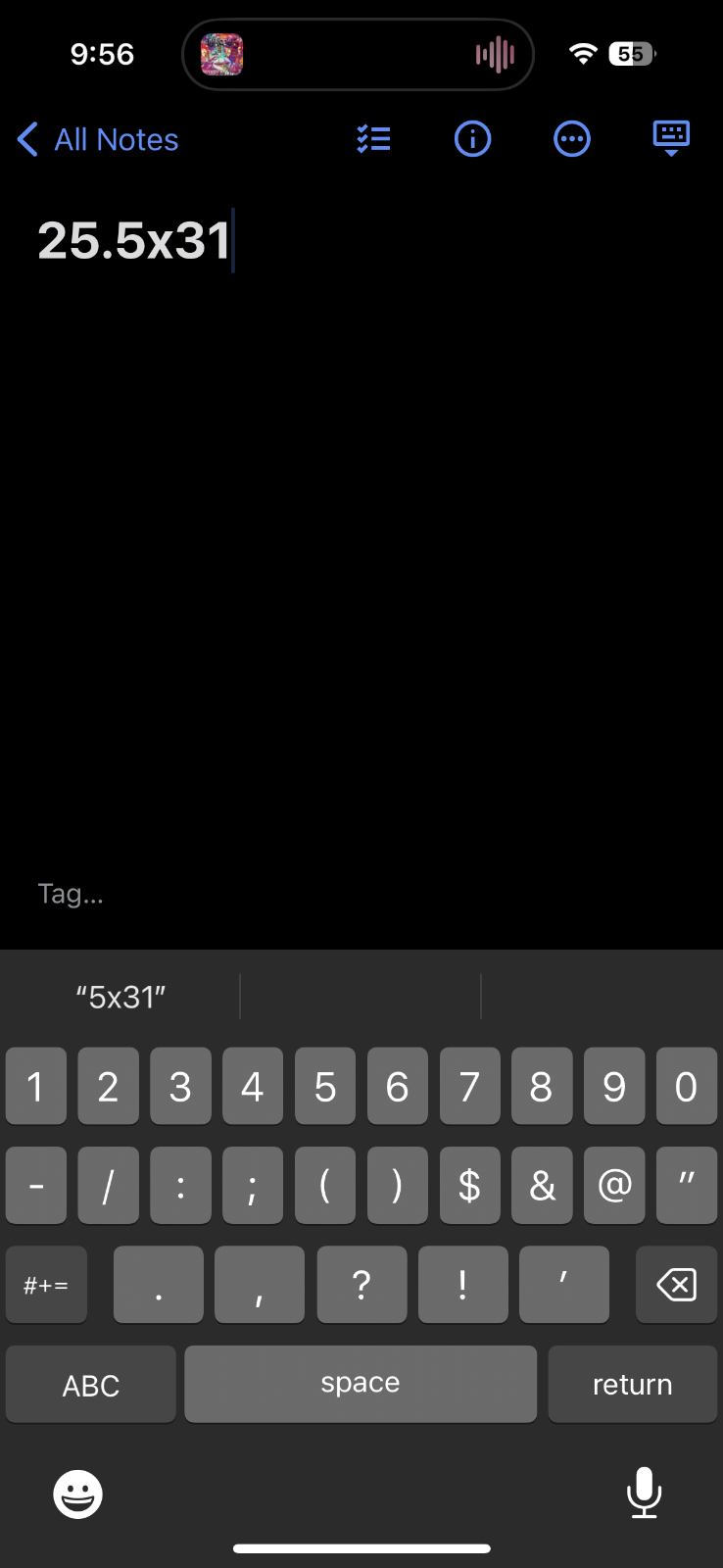The image size is (723, 1568).
Task: Open the checklist formatting icon
Action: coord(373,139)
